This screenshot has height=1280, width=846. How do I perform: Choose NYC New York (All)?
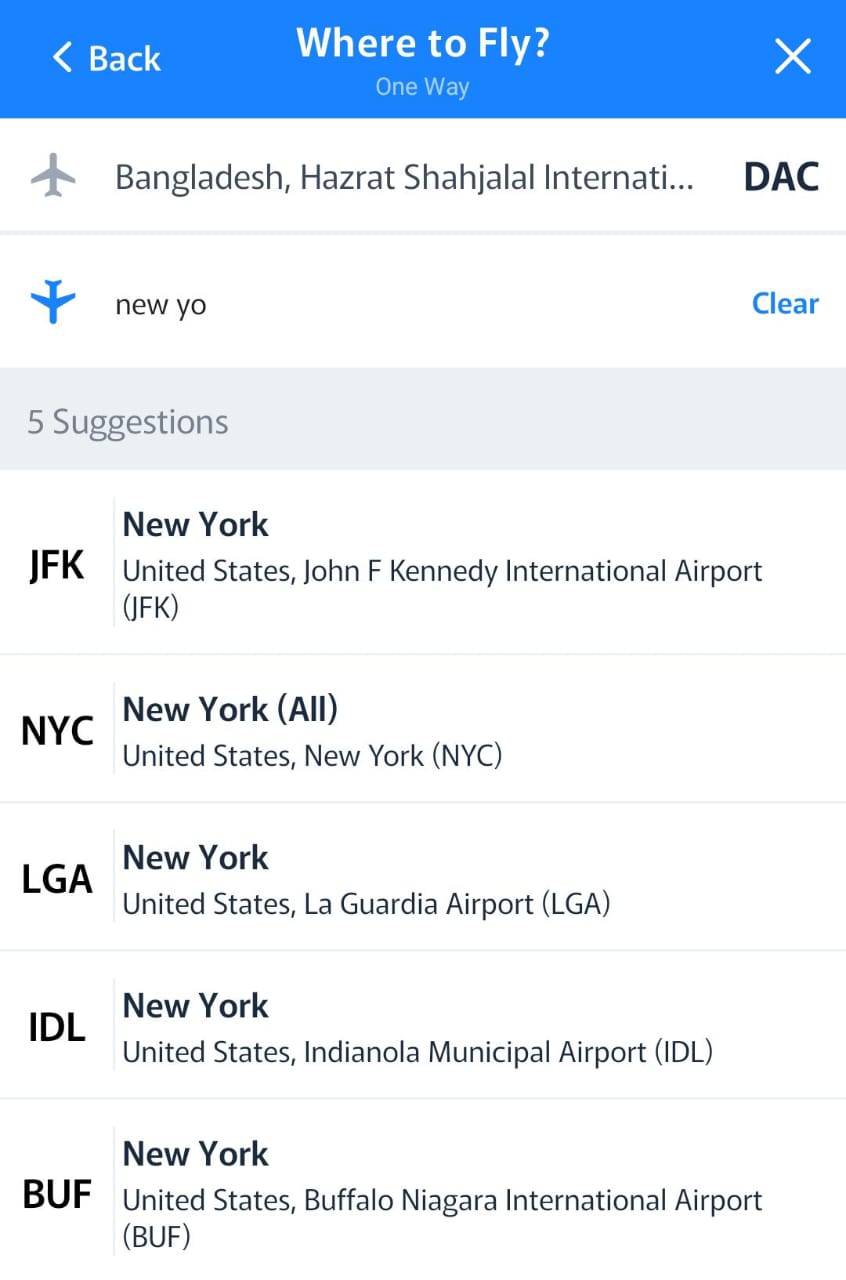pos(423,731)
